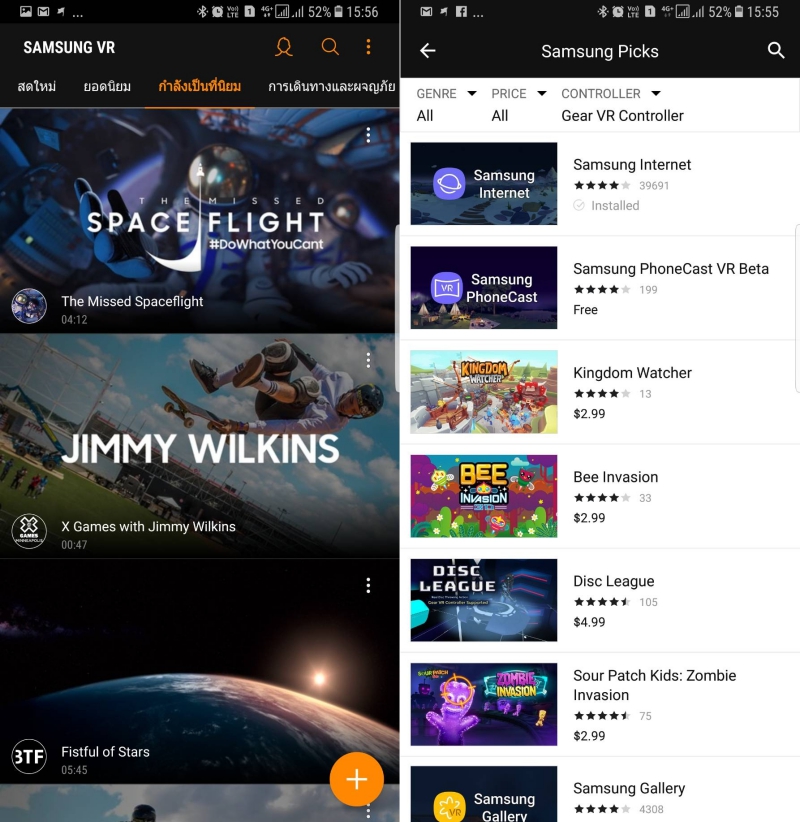The height and width of the screenshot is (822, 800).
Task: Open options for X Games with Jimmy Wilkins
Action: (x=368, y=360)
